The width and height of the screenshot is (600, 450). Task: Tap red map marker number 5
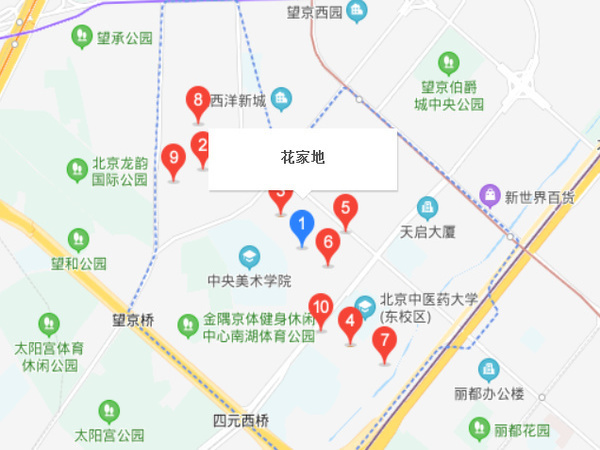(346, 209)
